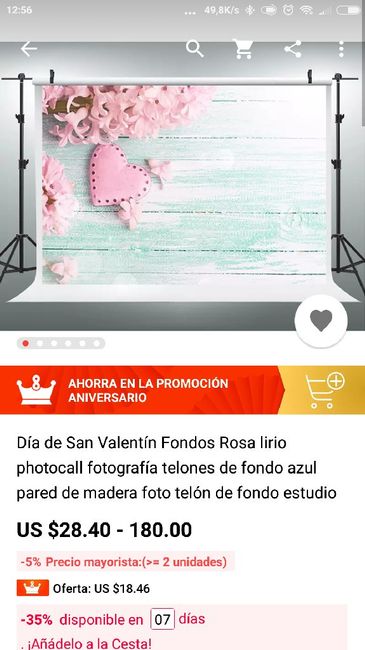Open the backdrop product image
The image size is (365, 650).
[182, 186]
